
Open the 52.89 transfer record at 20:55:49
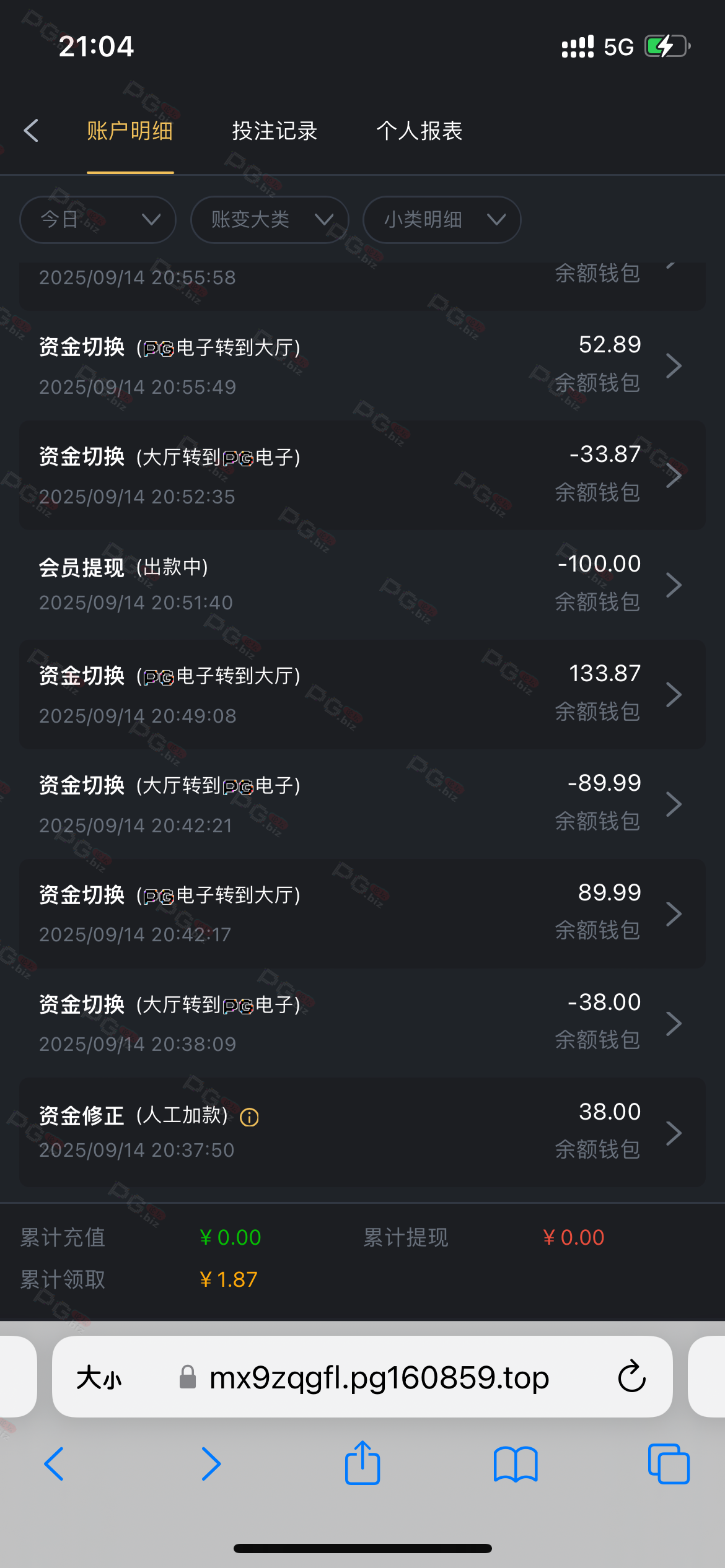coord(362,365)
